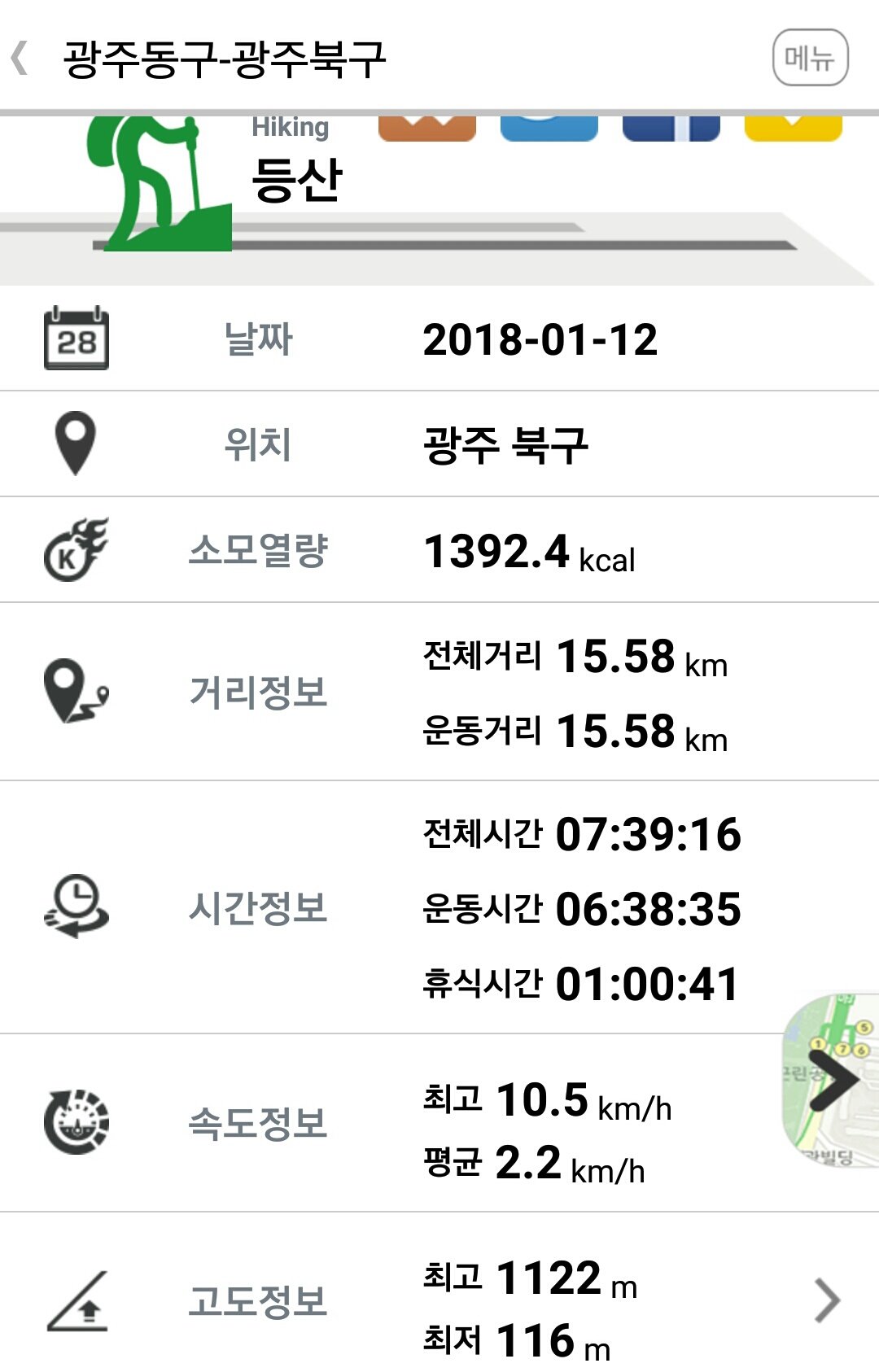
Task: Tap the light blue share icon
Action: coord(549,129)
